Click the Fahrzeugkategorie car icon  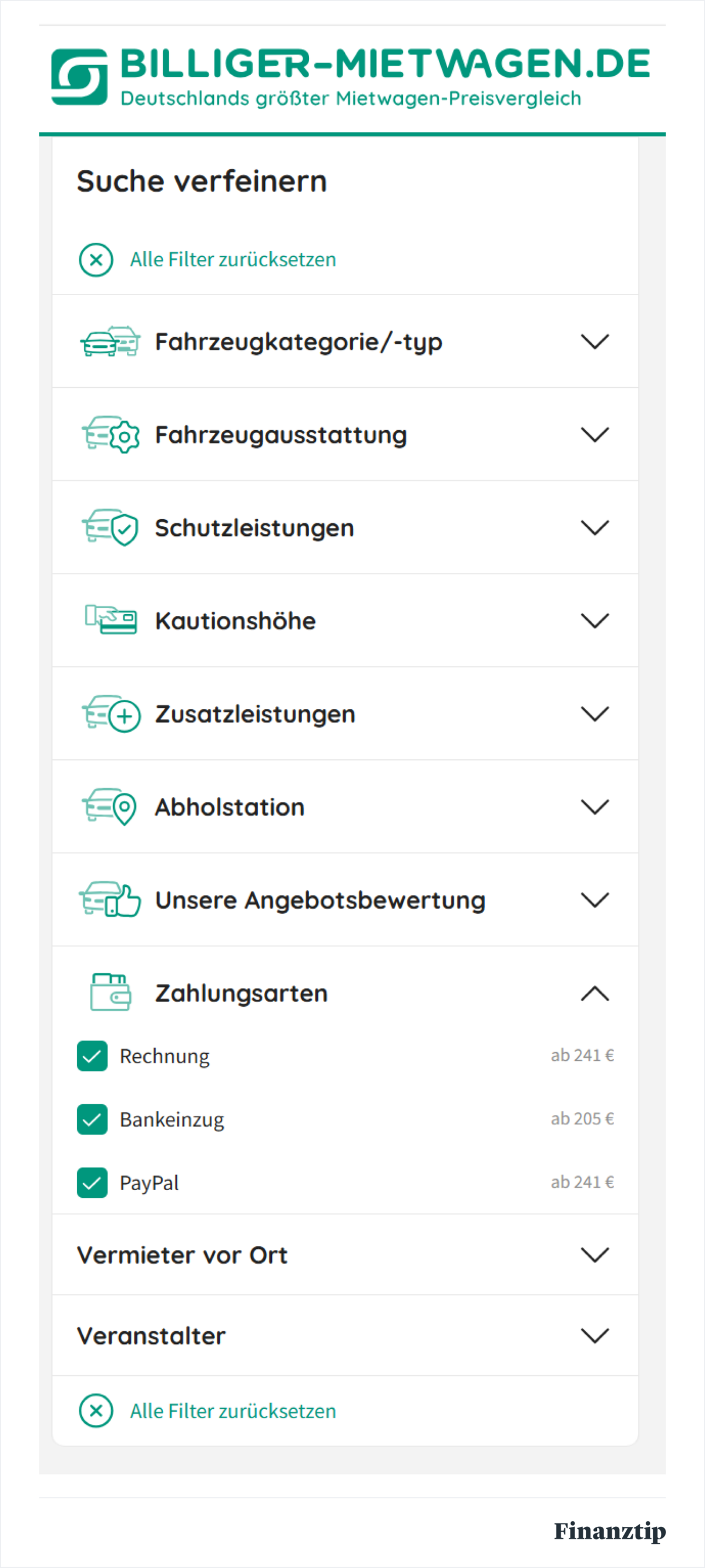point(109,341)
